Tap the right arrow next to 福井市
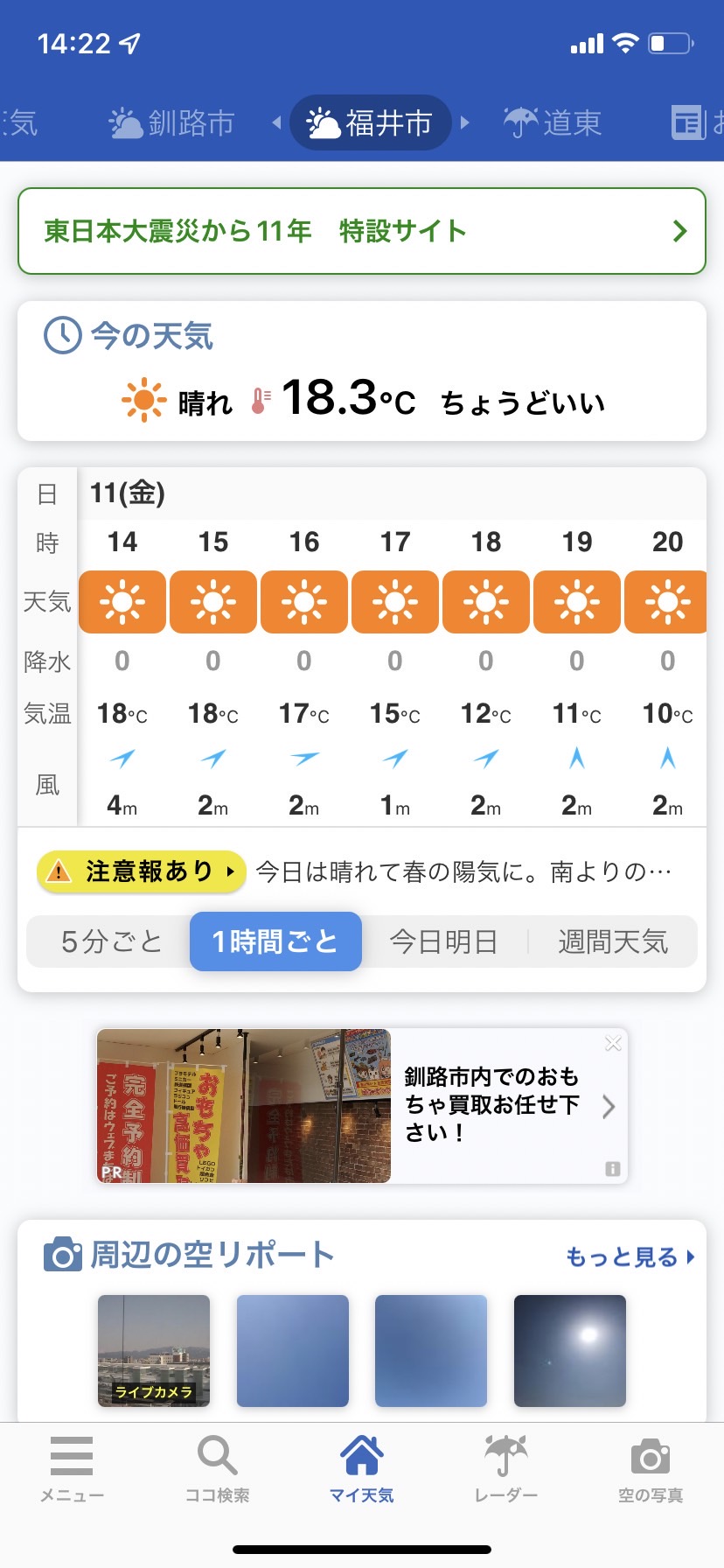724x1568 pixels. click(x=465, y=122)
